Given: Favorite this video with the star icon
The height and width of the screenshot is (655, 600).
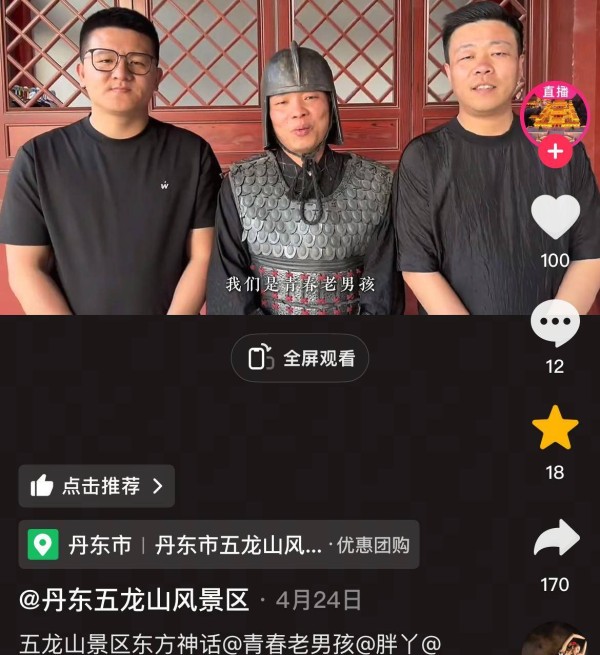Looking at the screenshot, I should [x=555, y=428].
